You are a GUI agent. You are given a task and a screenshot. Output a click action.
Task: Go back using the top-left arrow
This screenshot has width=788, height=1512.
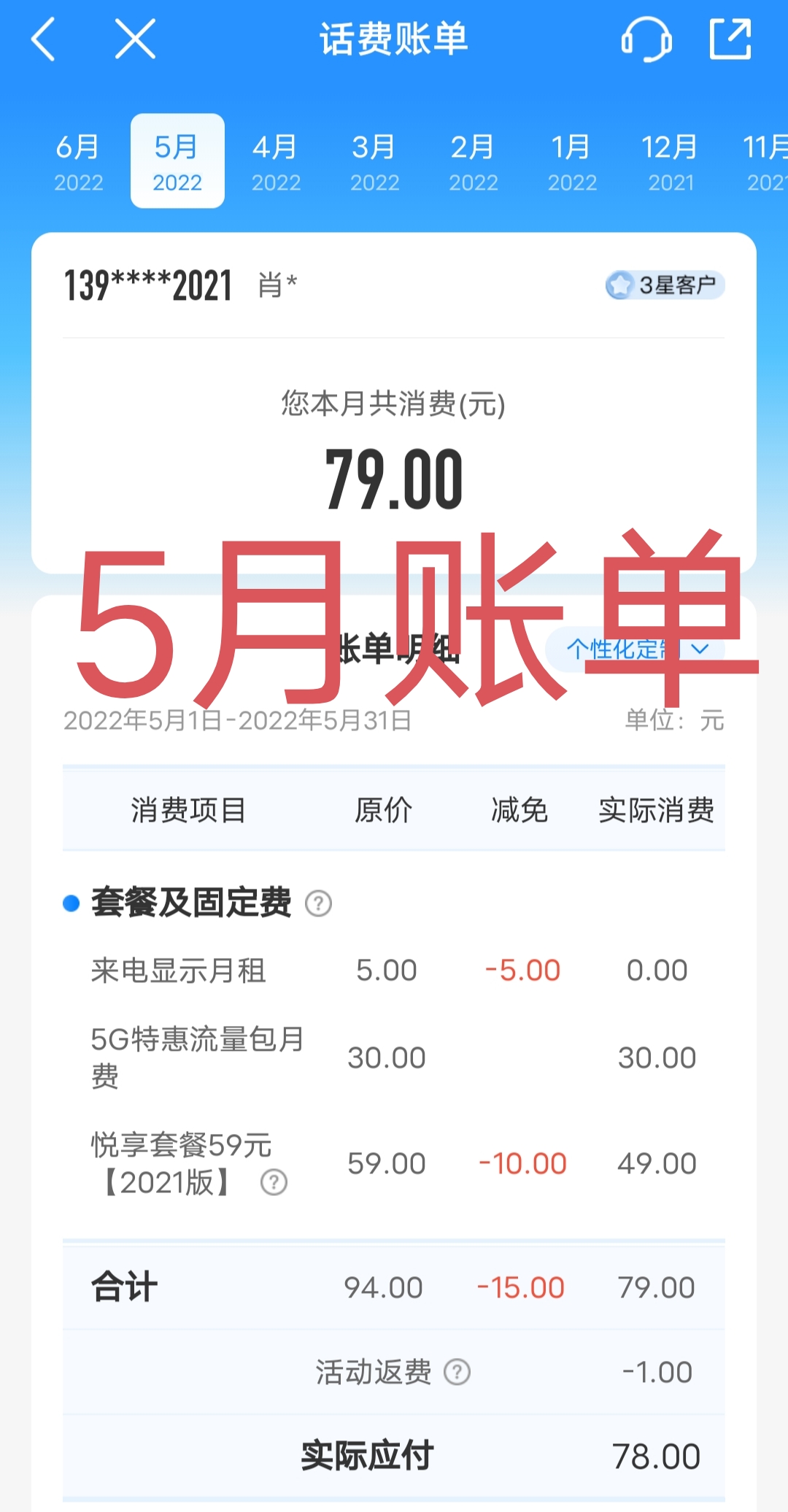[x=44, y=39]
